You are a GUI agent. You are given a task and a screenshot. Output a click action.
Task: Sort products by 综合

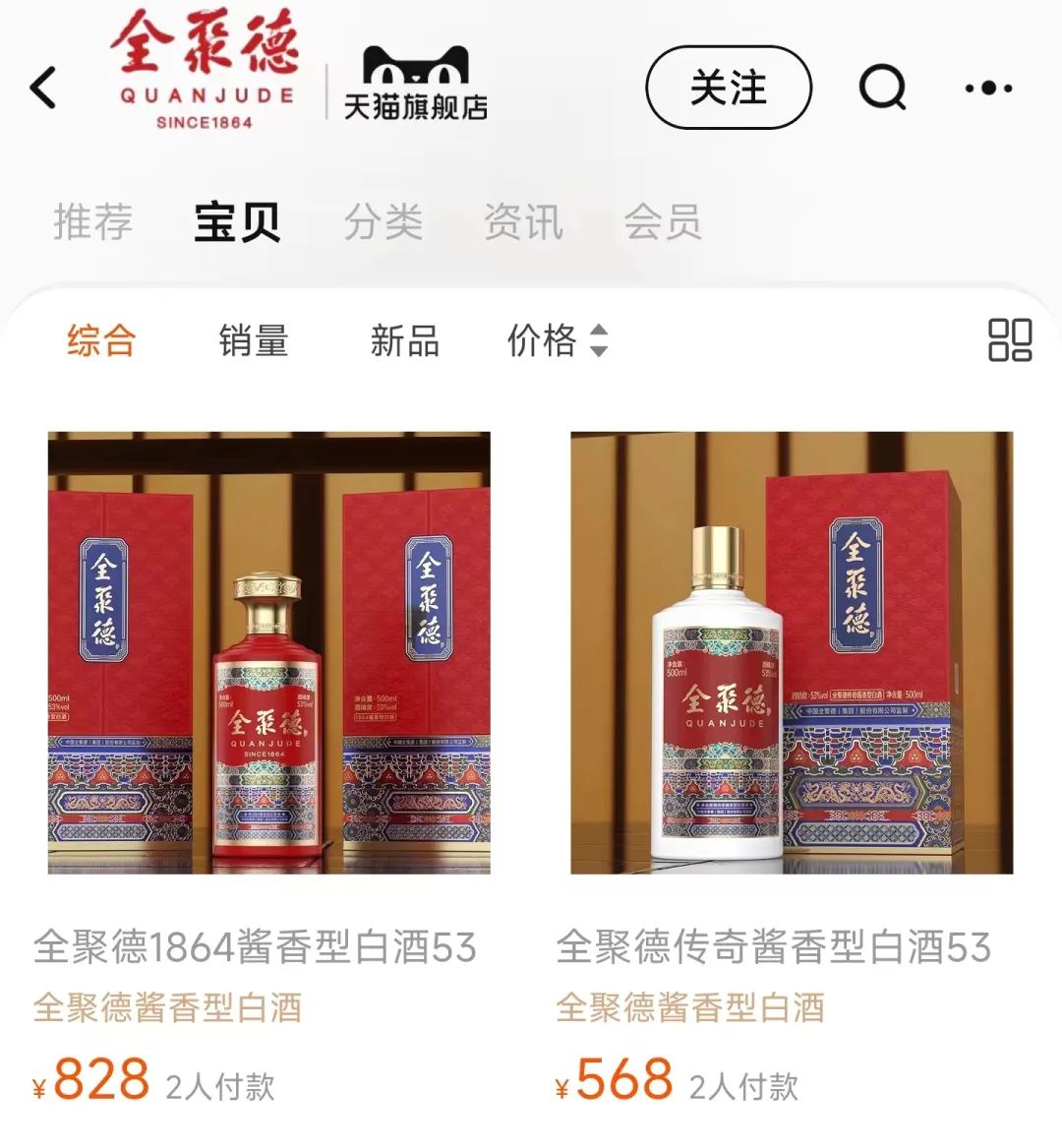tap(101, 341)
